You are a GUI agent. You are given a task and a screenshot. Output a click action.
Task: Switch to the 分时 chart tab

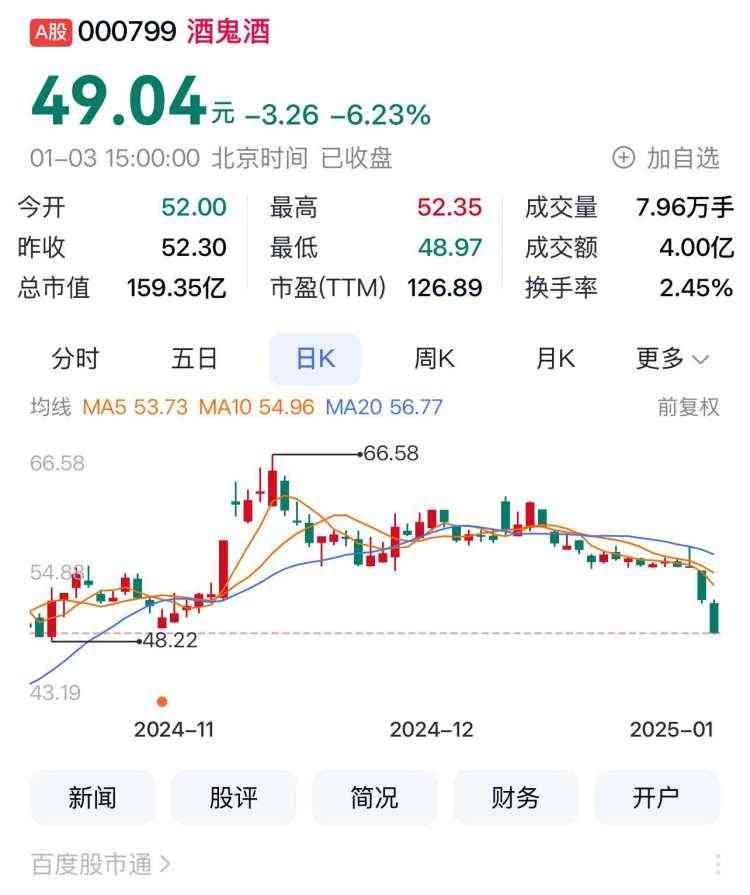(x=76, y=359)
